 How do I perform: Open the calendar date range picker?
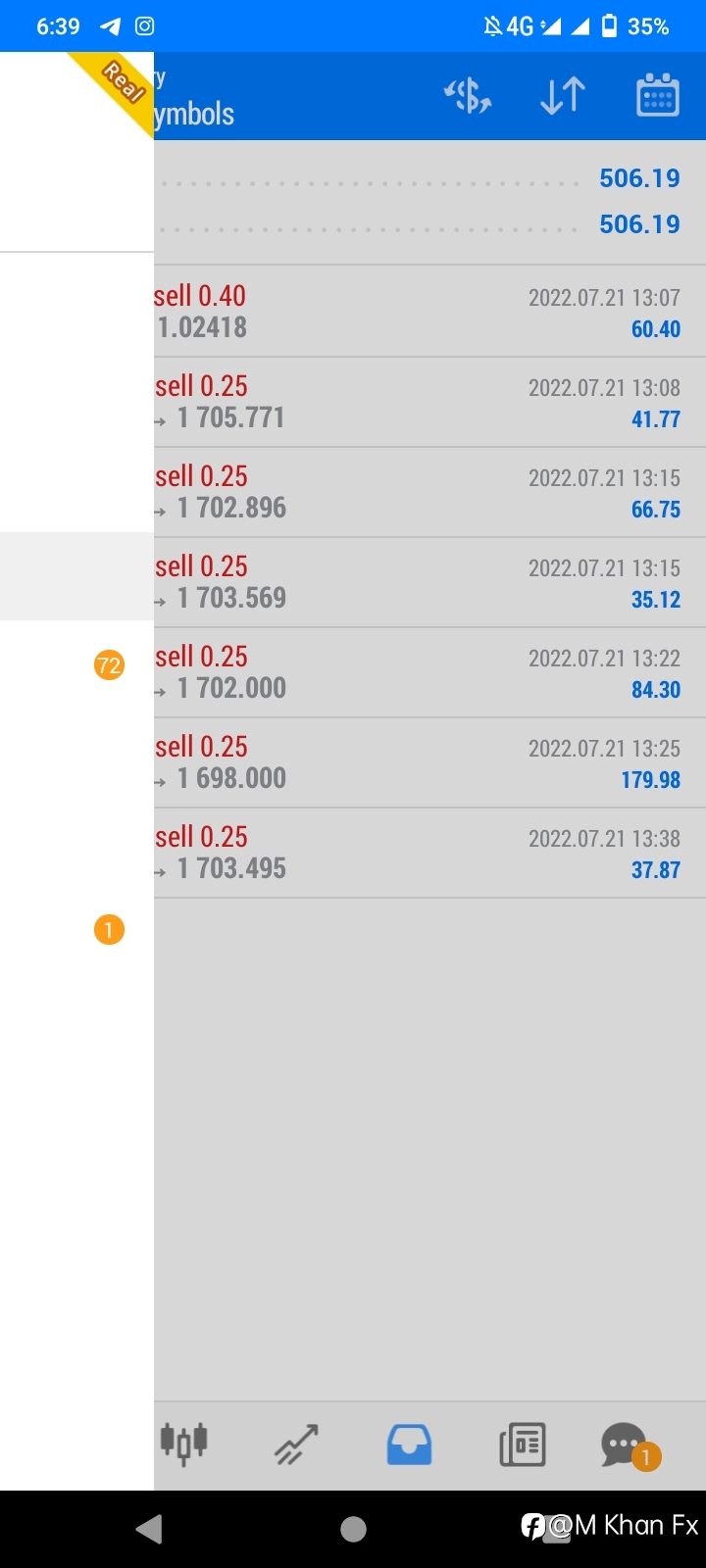(657, 96)
